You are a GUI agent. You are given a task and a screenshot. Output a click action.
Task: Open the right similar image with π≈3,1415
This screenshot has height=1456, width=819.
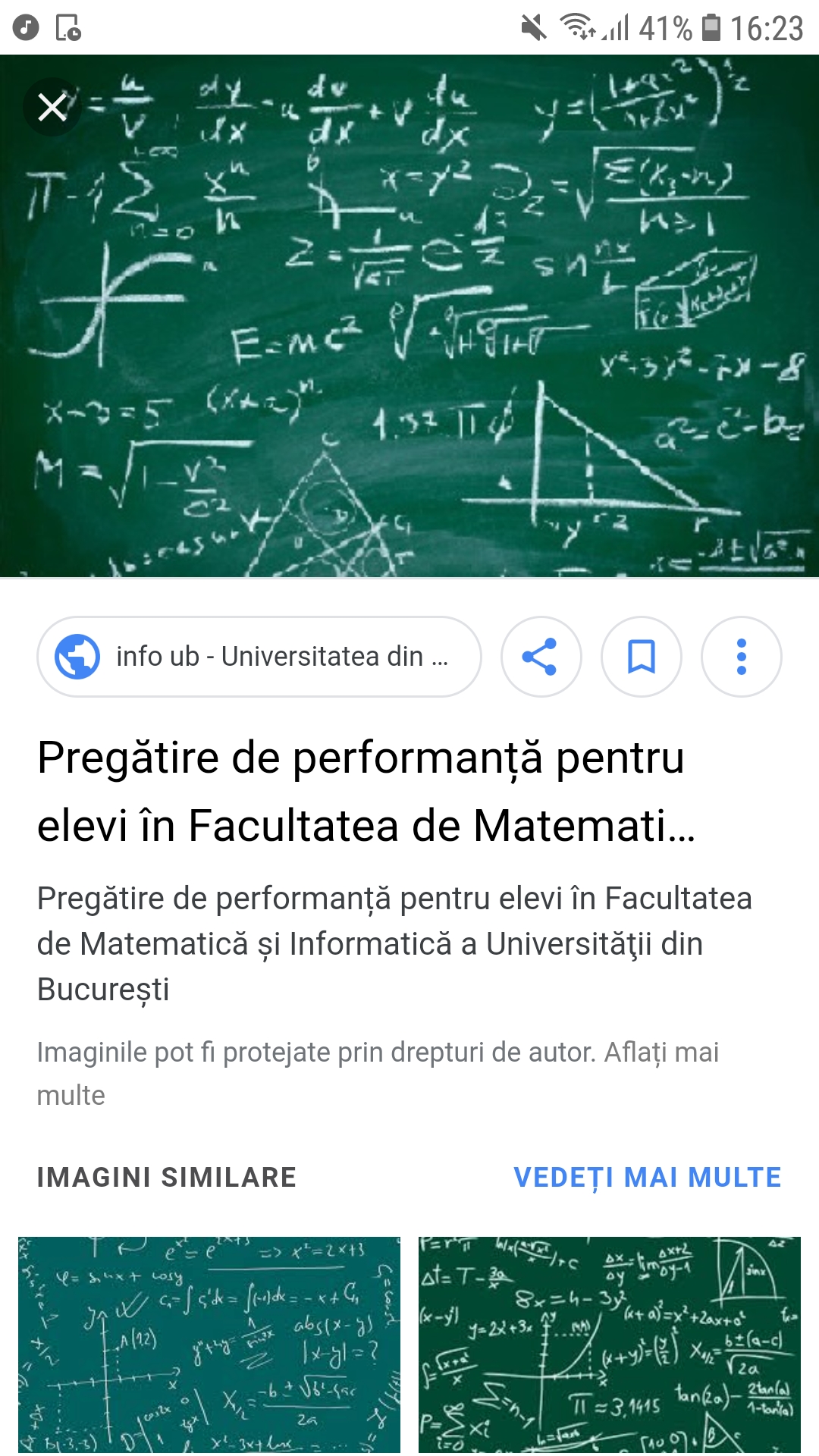(x=610, y=1346)
